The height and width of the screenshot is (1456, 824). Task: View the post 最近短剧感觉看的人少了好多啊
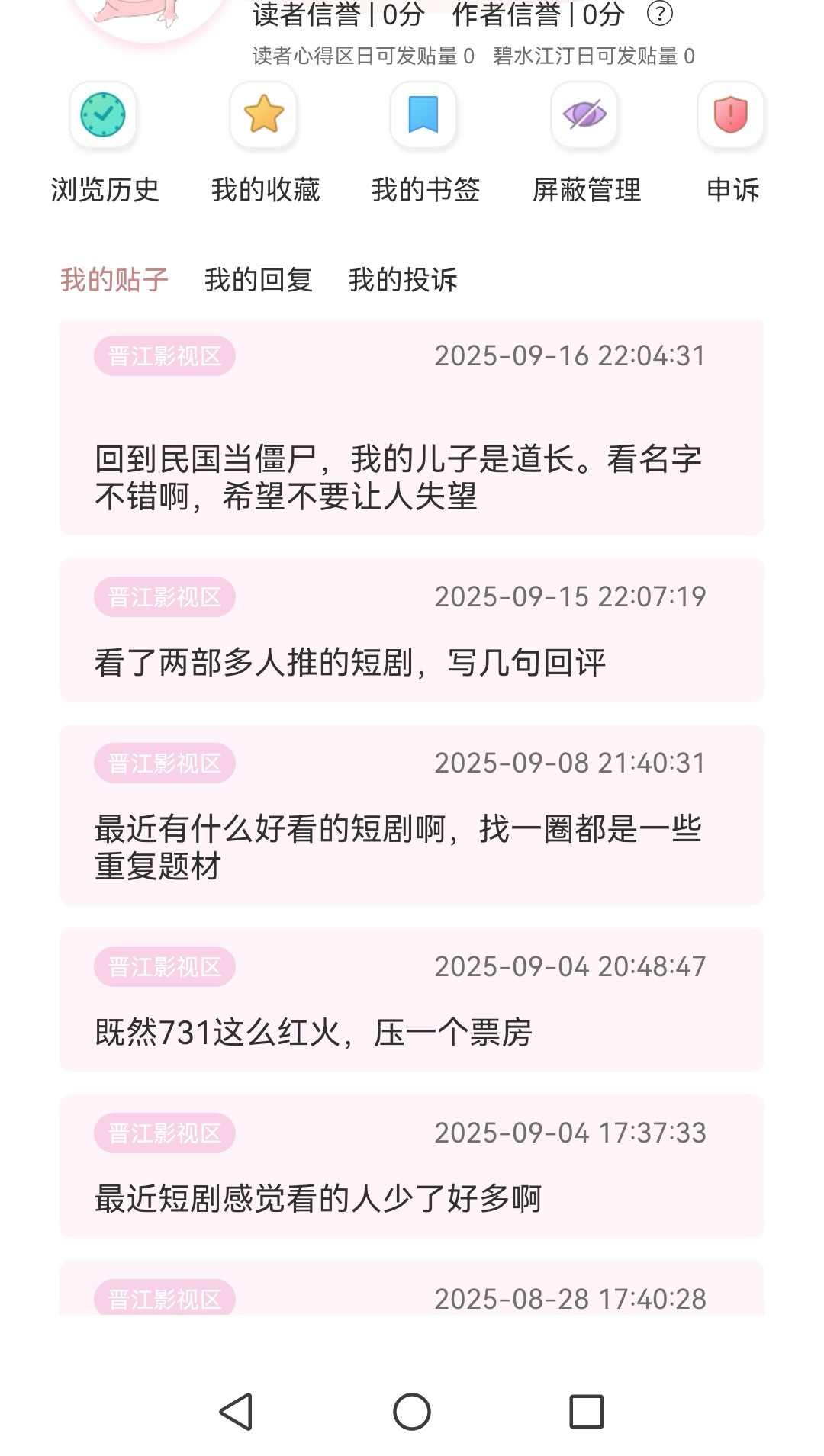[318, 1198]
